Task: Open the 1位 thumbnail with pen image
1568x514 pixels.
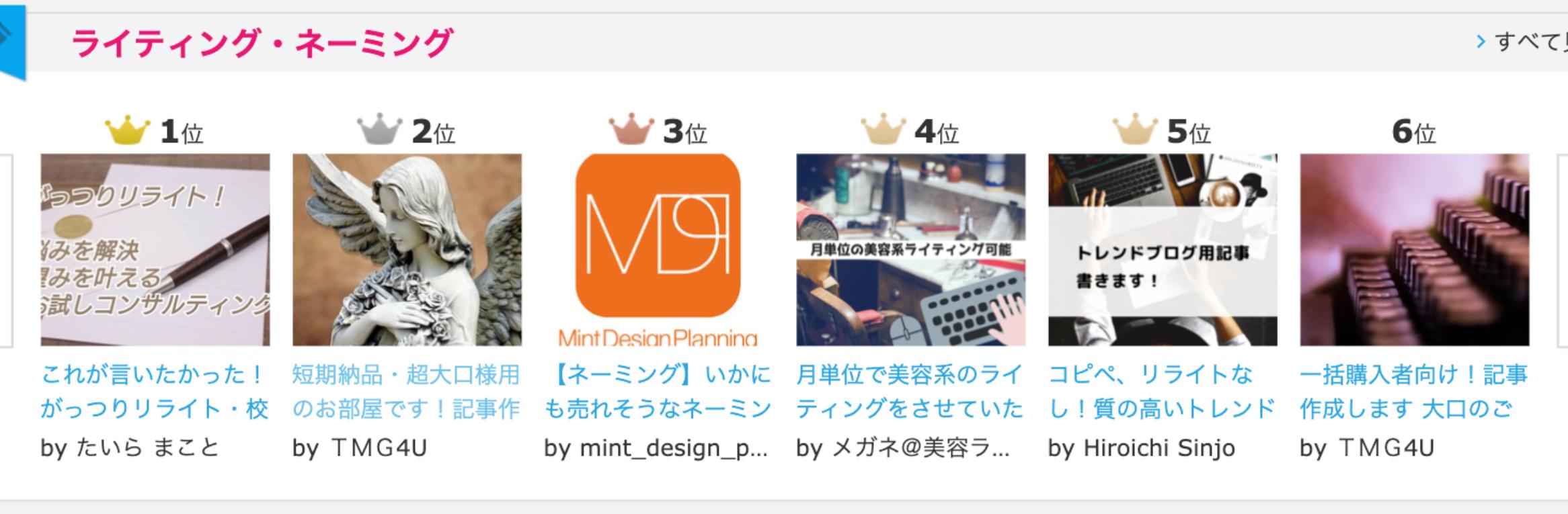Action: click(x=155, y=249)
